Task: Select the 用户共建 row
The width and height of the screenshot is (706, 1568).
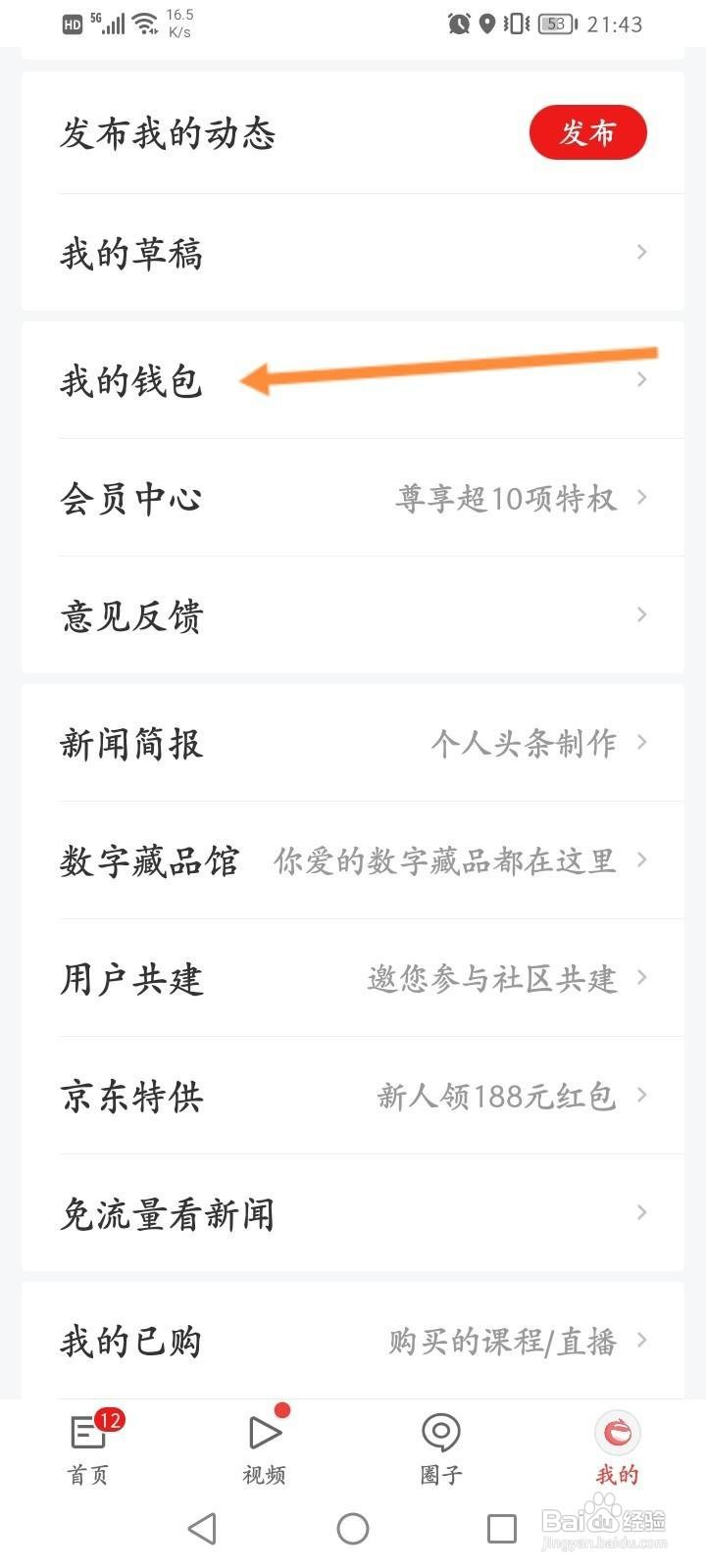Action: (x=353, y=978)
